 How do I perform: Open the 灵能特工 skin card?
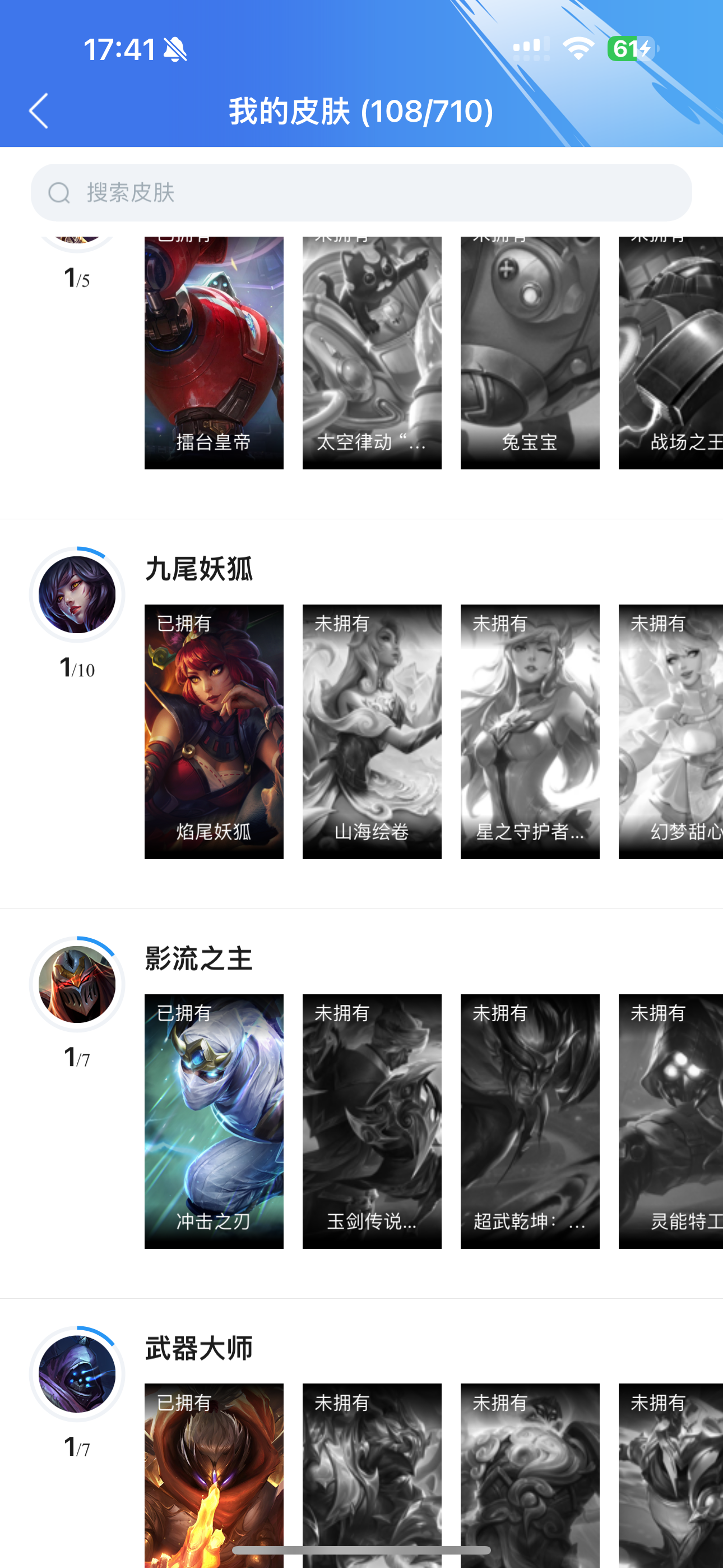point(671,1121)
